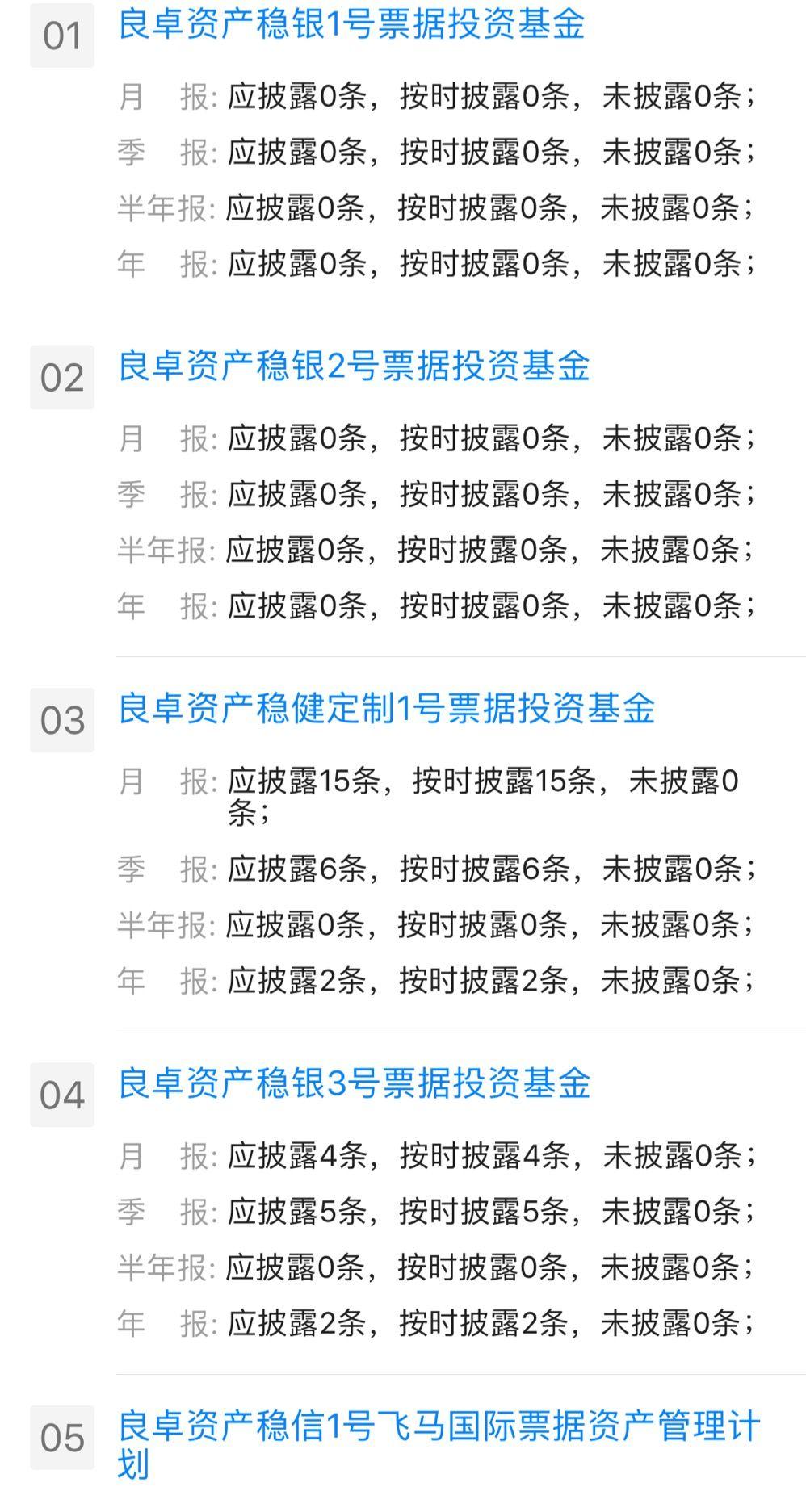Open 良卓资产稳银1号票据投资基金 link
The image size is (806, 1512).
tap(351, 24)
